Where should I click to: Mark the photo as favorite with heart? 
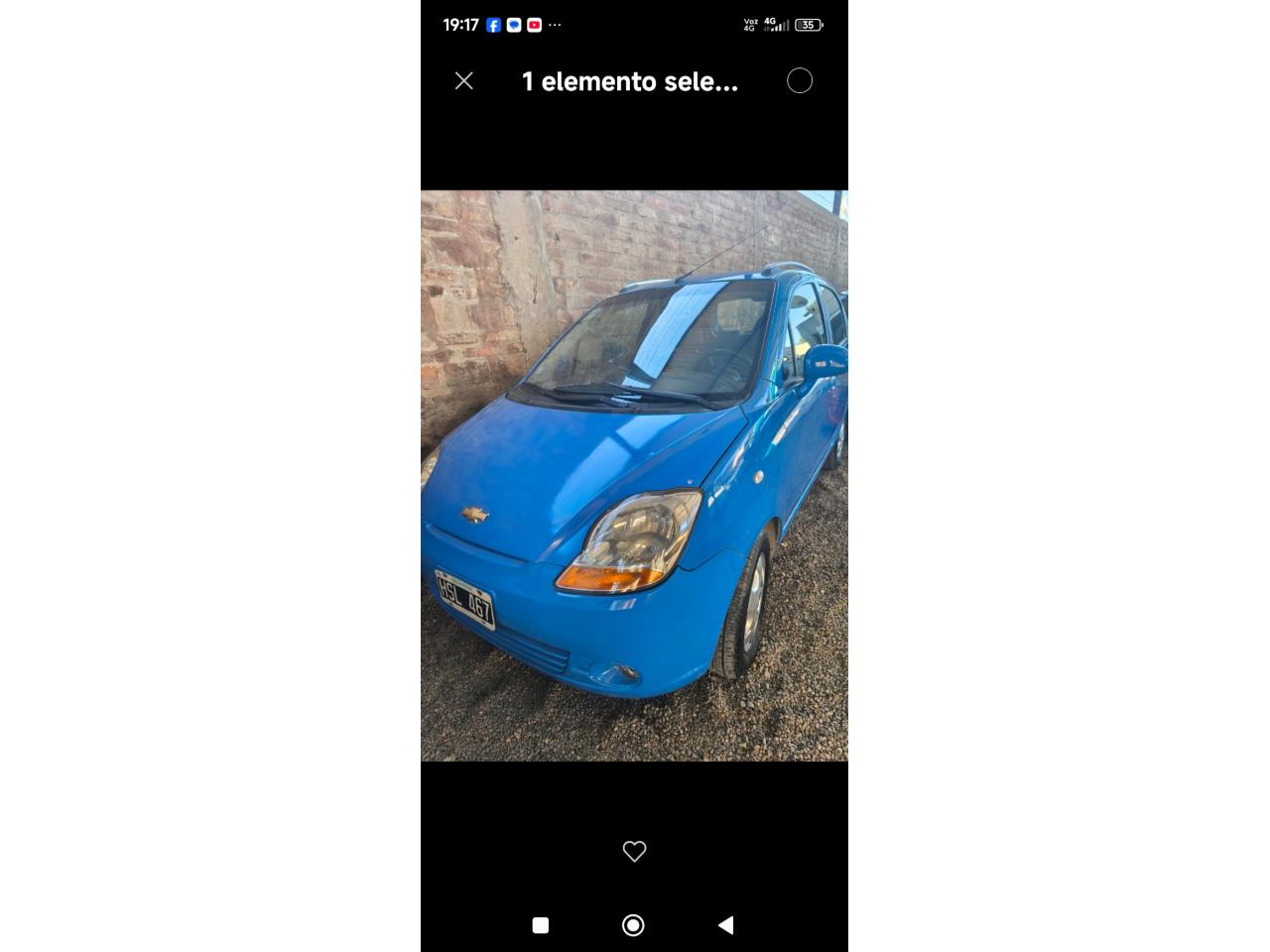pyautogui.click(x=634, y=851)
